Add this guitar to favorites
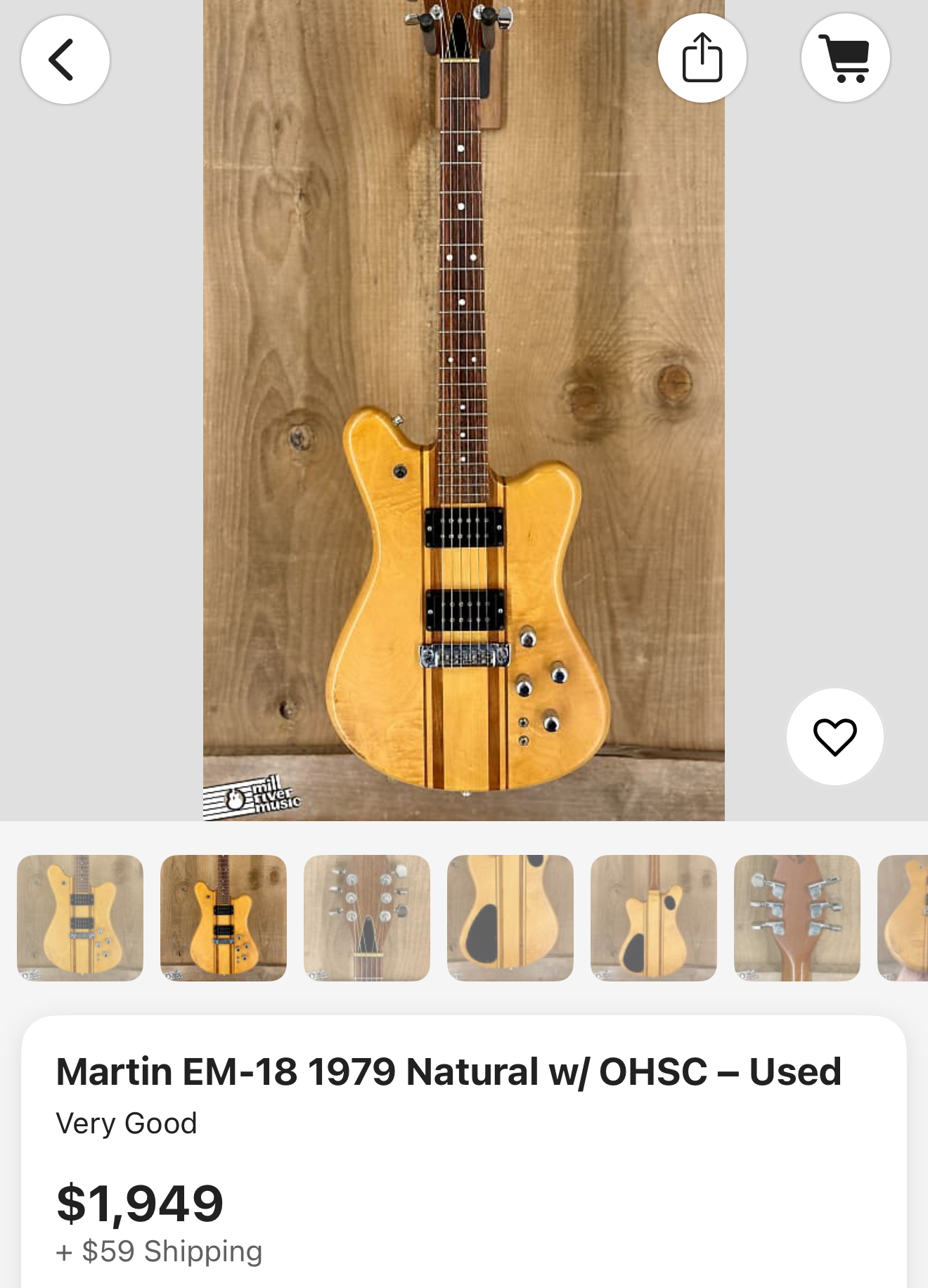 [x=834, y=737]
